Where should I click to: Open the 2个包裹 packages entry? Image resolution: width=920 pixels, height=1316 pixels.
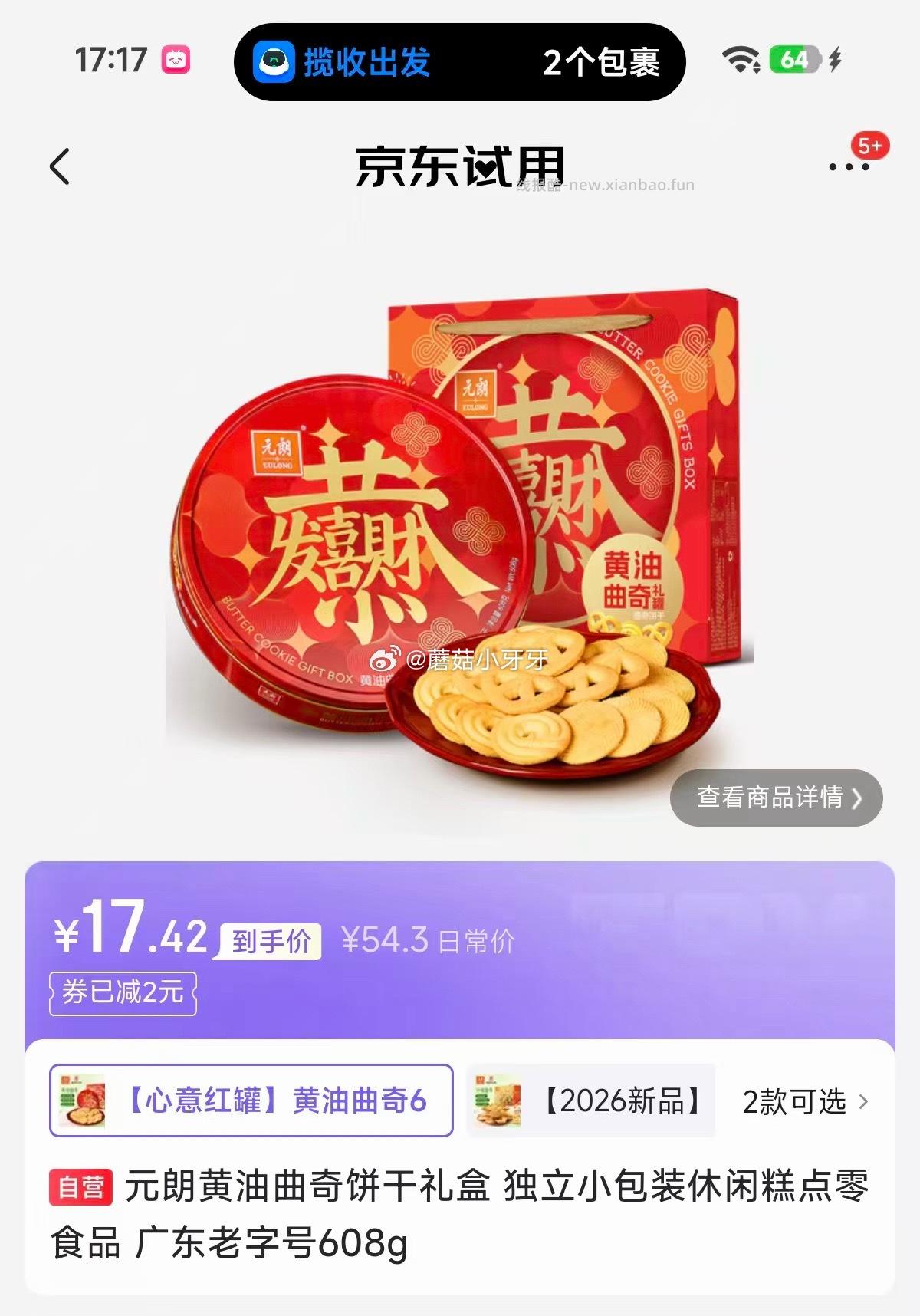coord(605,64)
